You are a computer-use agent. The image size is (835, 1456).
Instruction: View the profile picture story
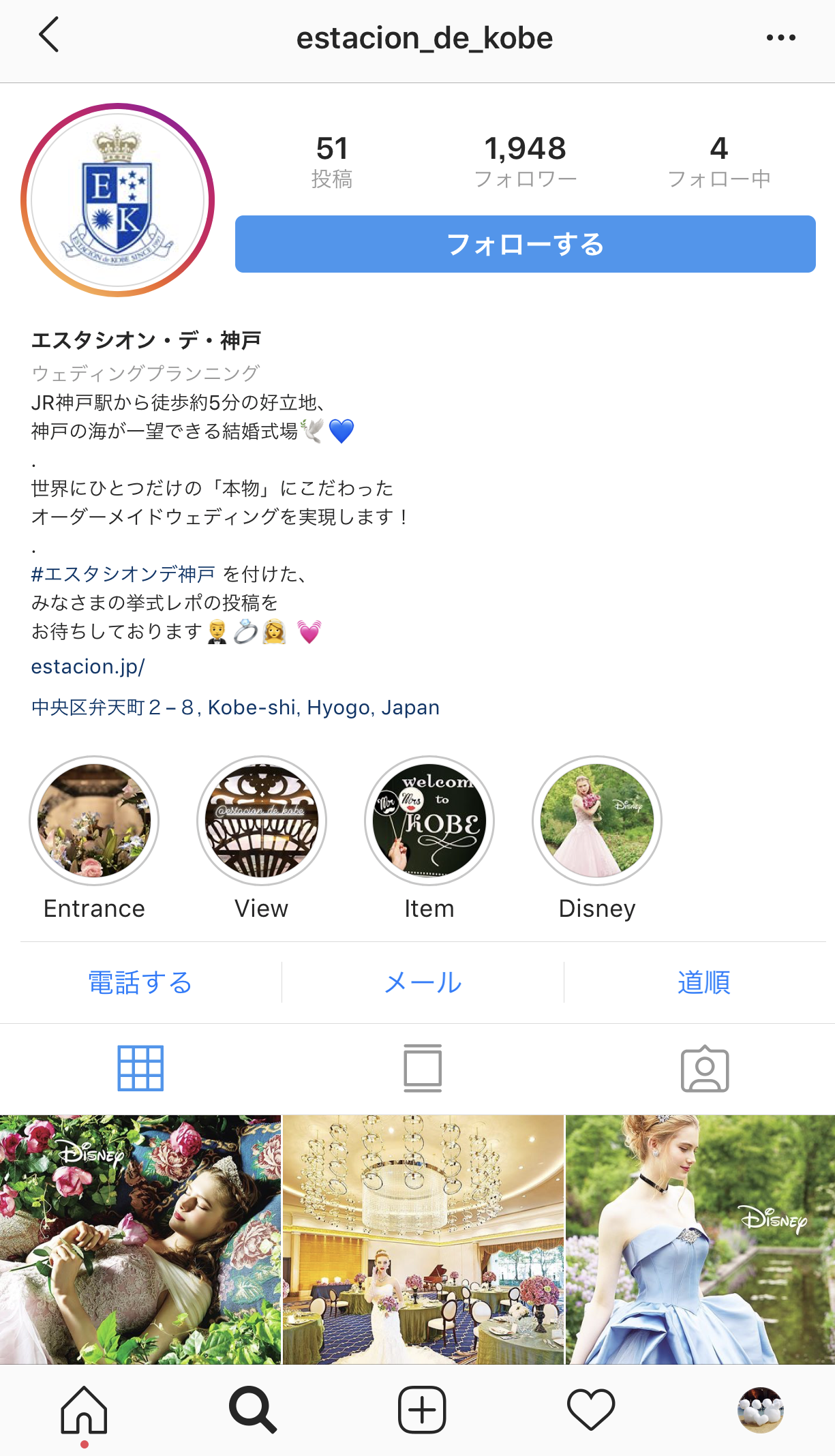point(118,200)
